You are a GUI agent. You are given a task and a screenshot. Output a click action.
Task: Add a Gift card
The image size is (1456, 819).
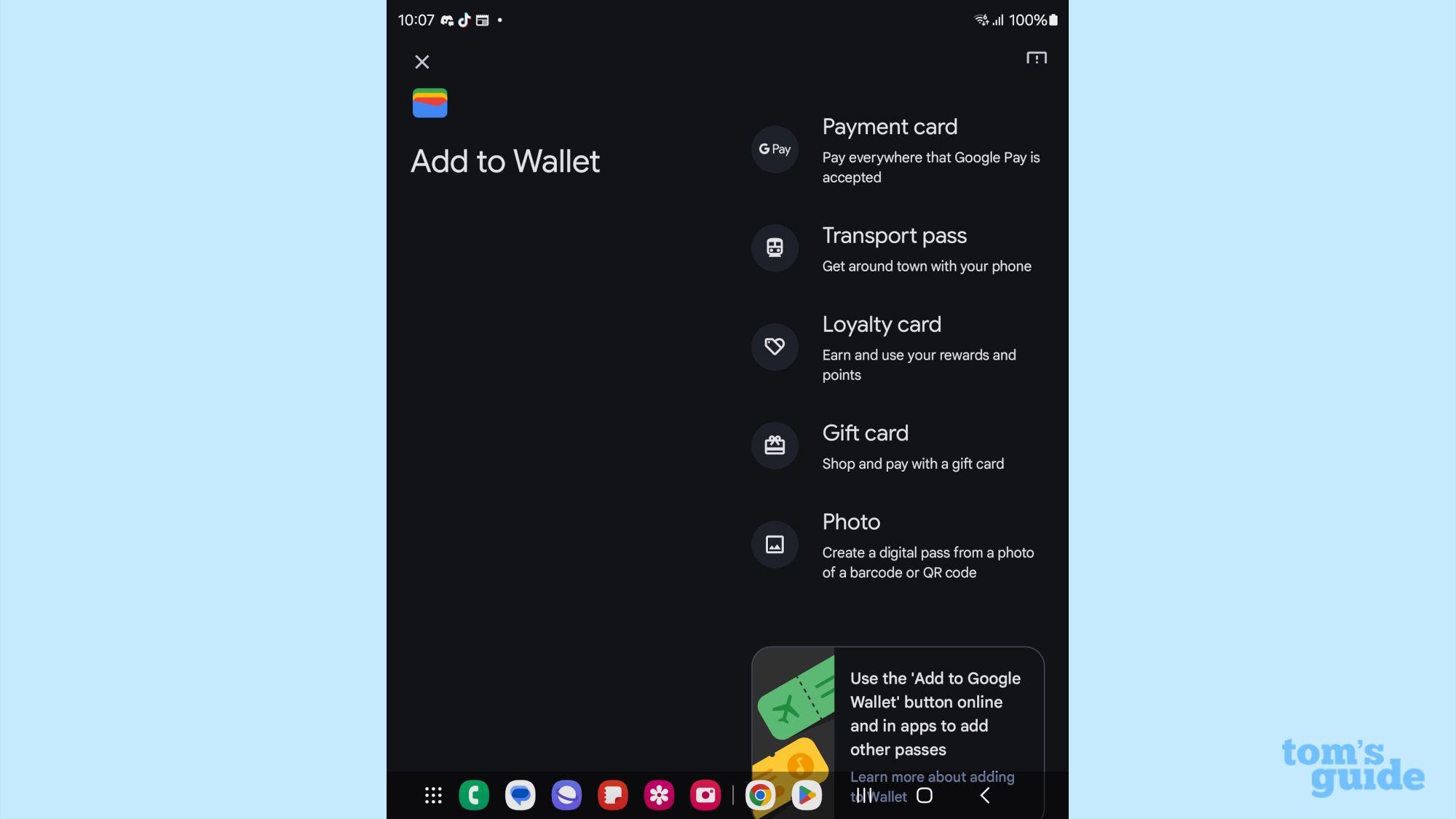click(x=897, y=446)
